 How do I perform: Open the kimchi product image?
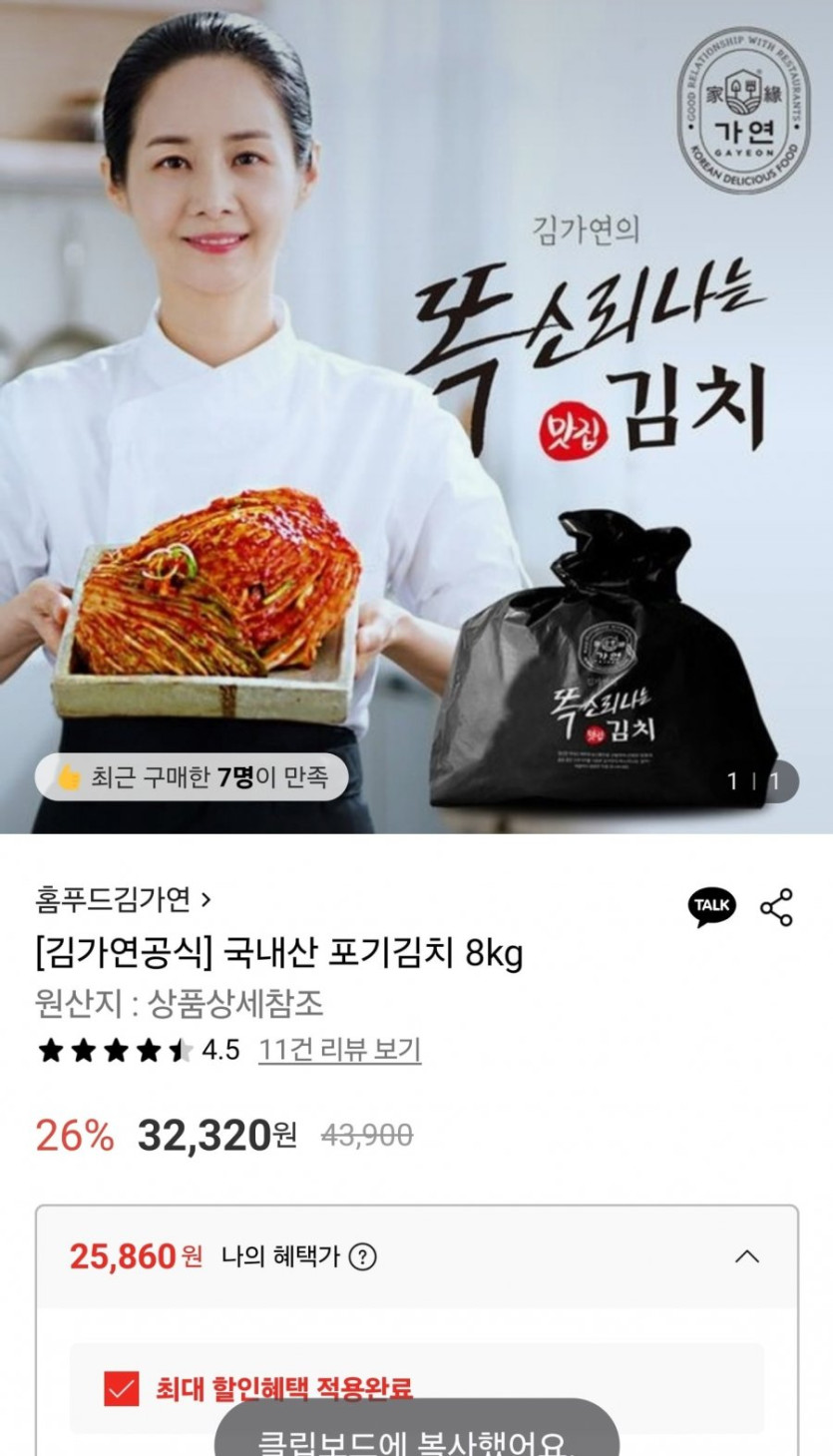[416, 416]
